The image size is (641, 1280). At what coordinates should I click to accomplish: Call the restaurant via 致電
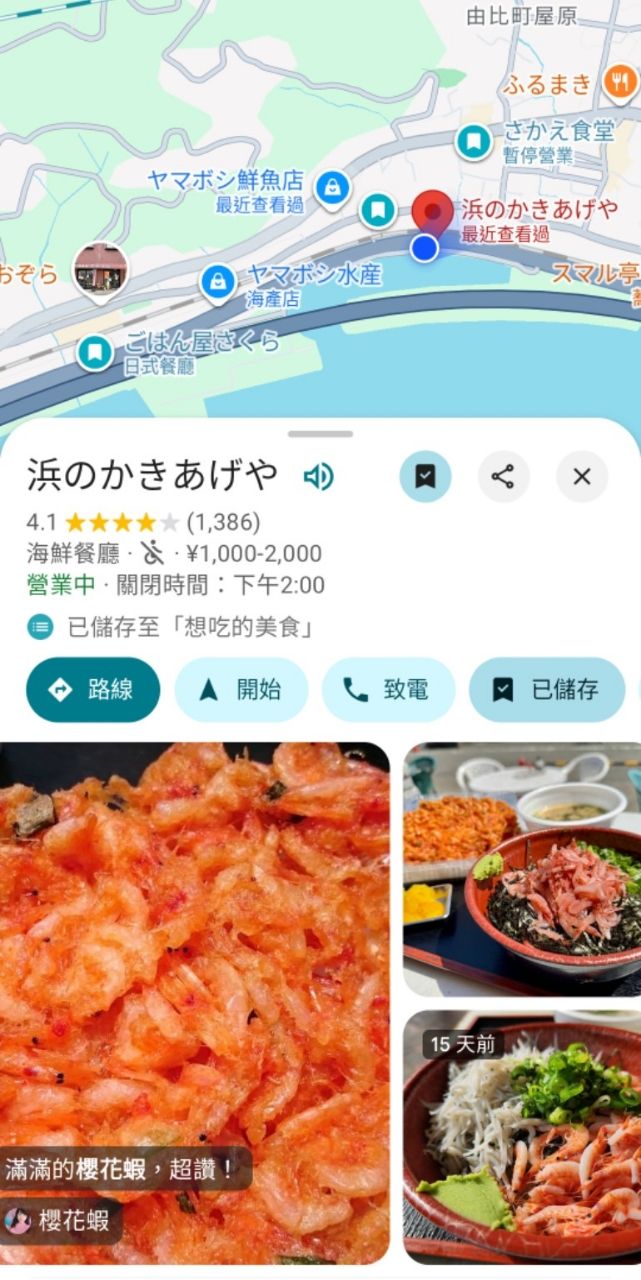(x=388, y=689)
